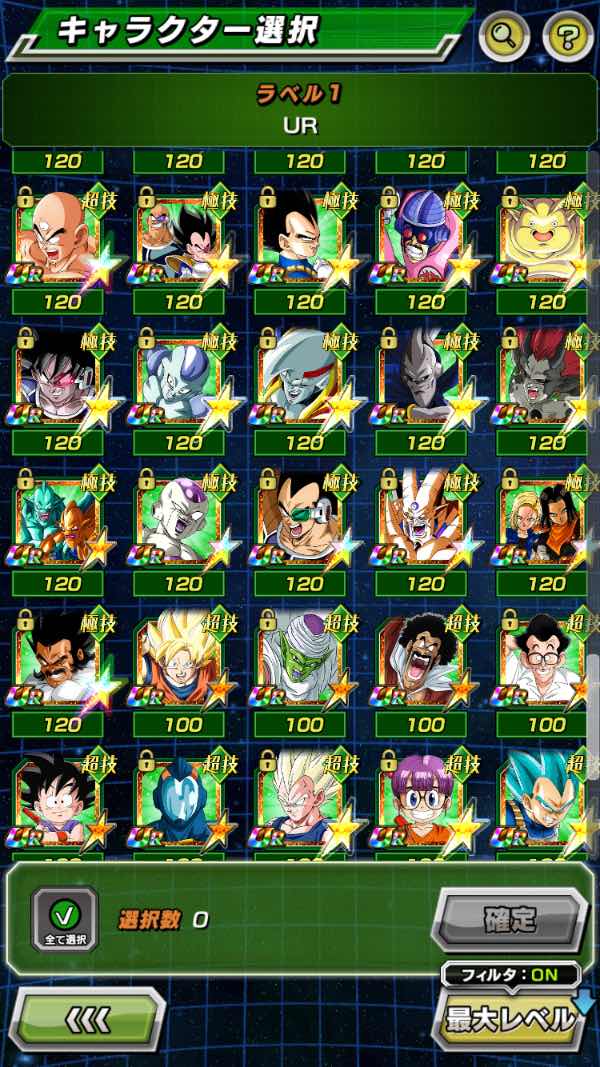Change sort order via 最大レベル button
The width and height of the screenshot is (600, 1067).
click(511, 1019)
